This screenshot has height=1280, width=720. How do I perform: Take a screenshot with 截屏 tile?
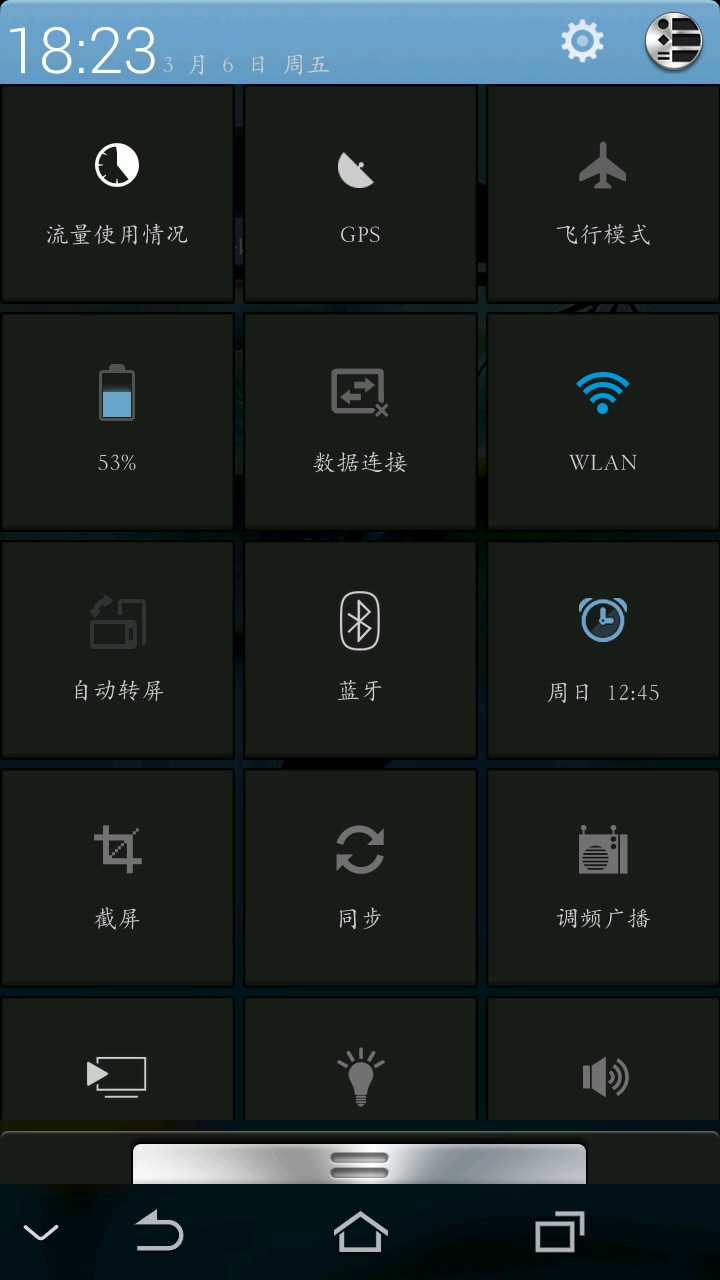(117, 877)
